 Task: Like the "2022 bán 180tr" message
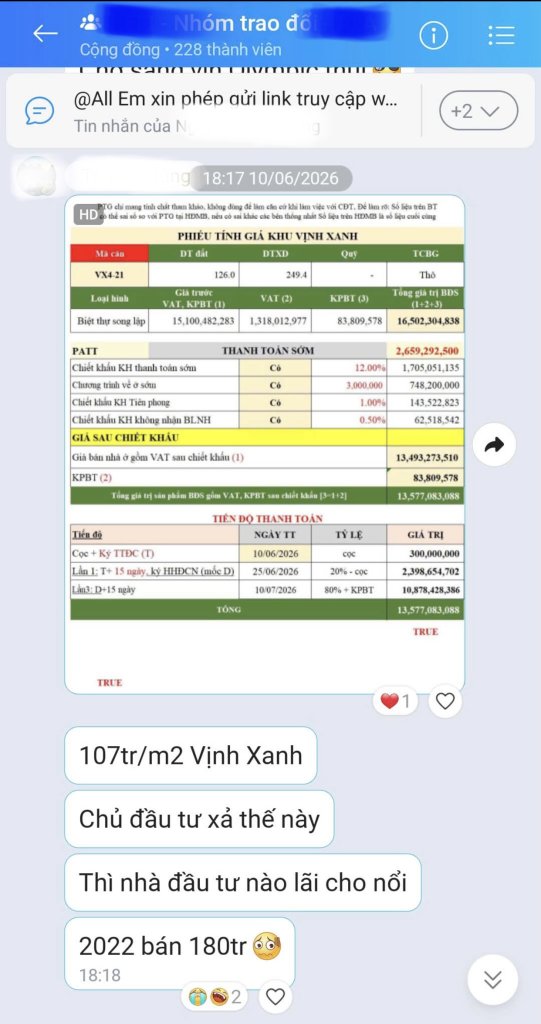click(x=276, y=997)
